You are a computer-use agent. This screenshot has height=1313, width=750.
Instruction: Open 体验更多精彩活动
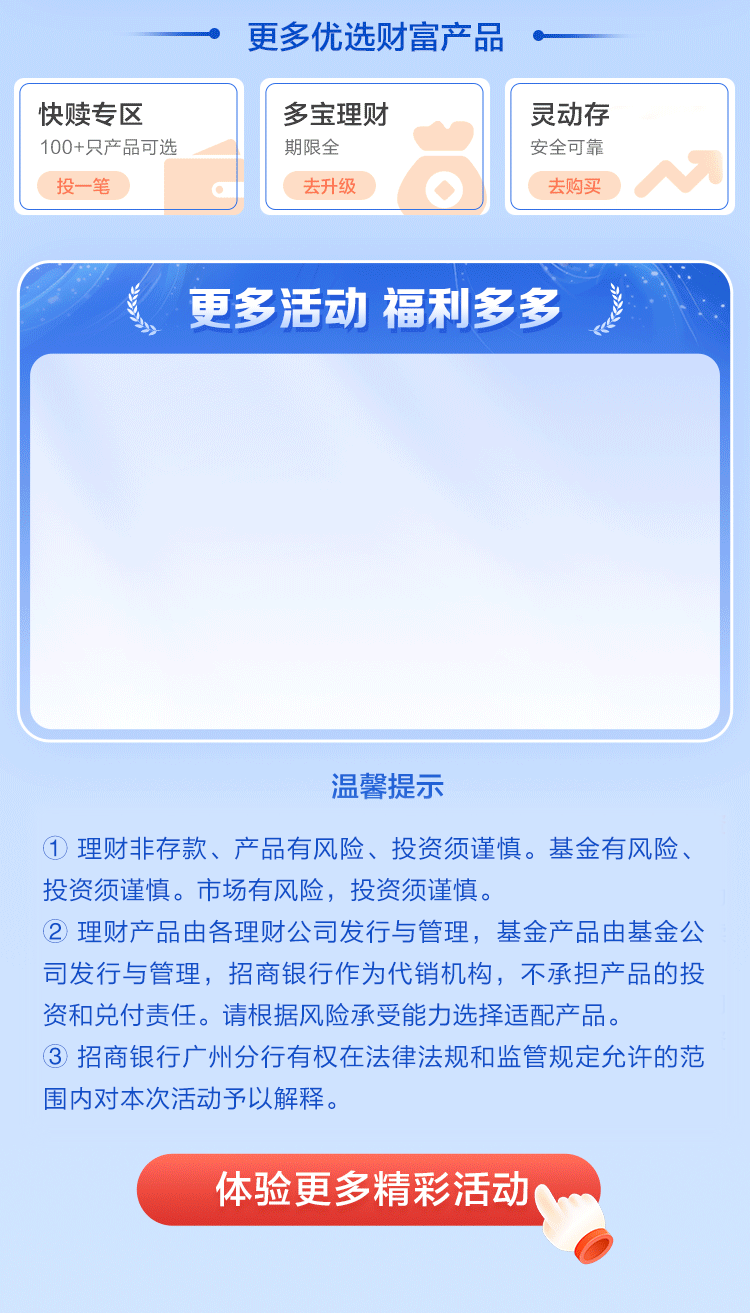(x=368, y=1190)
